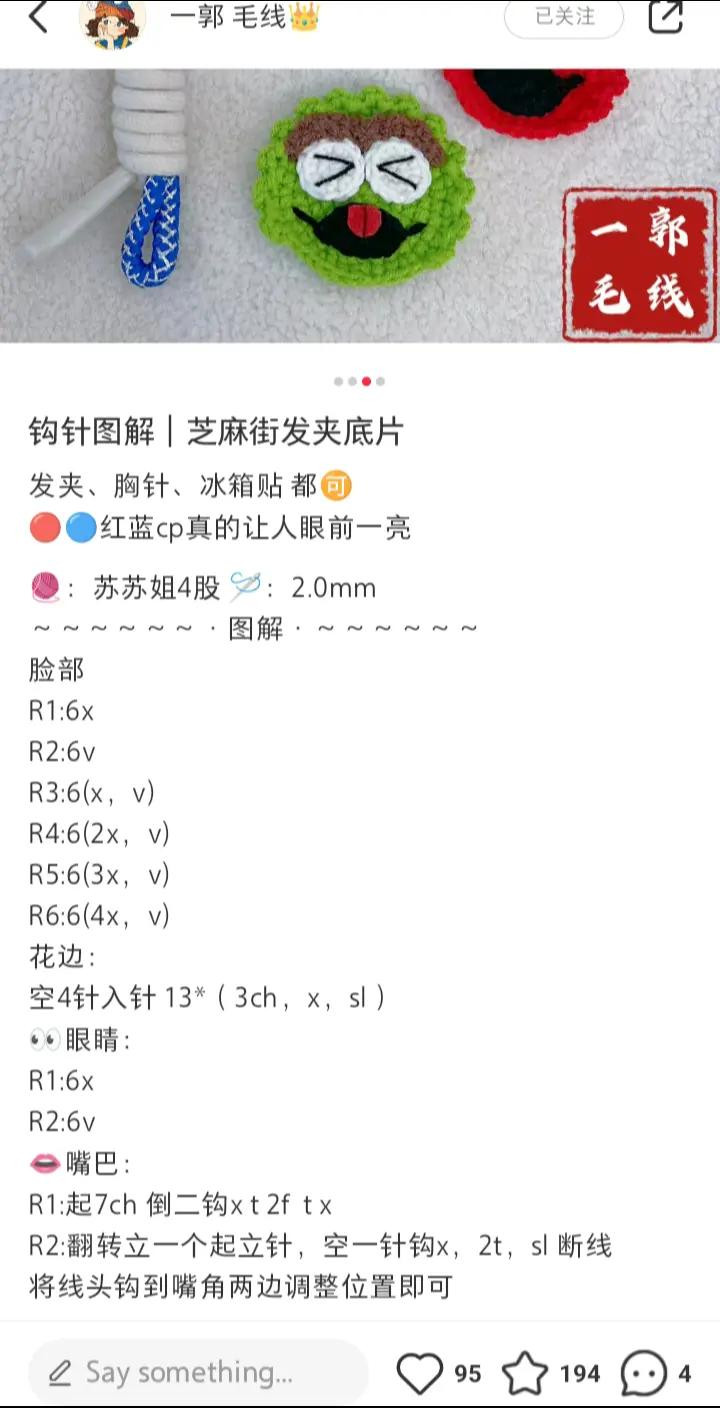This screenshot has height=1408, width=720.
Task: Save the post with the star icon
Action: [x=525, y=1373]
